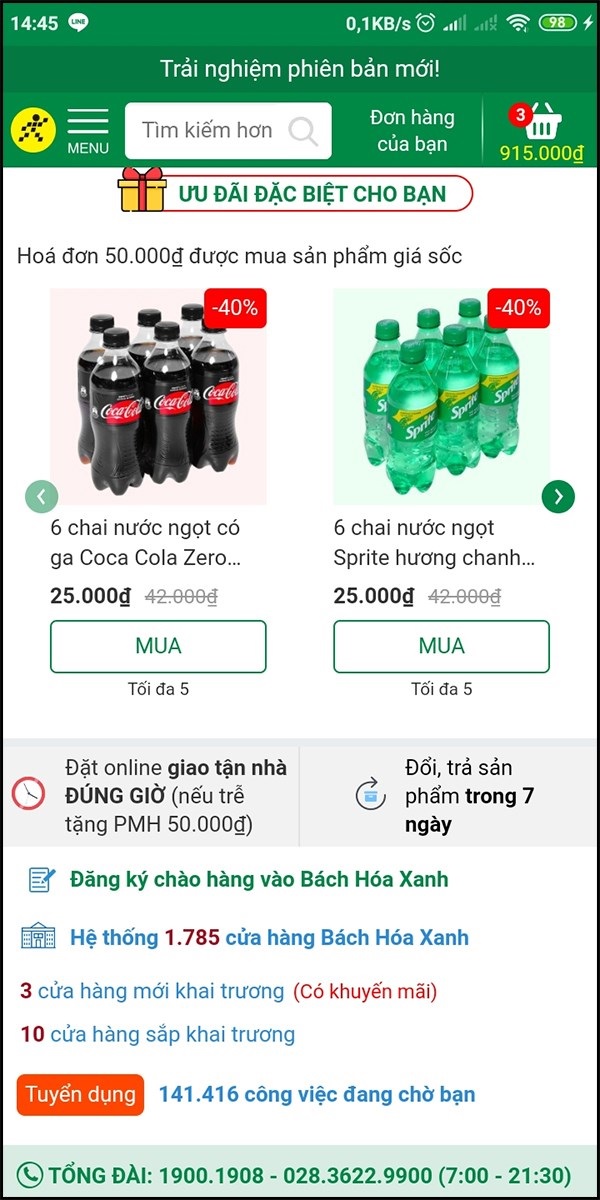Open Hệ thống 1.785 cửa hàng link
The height and width of the screenshot is (1200, 600).
point(268,938)
